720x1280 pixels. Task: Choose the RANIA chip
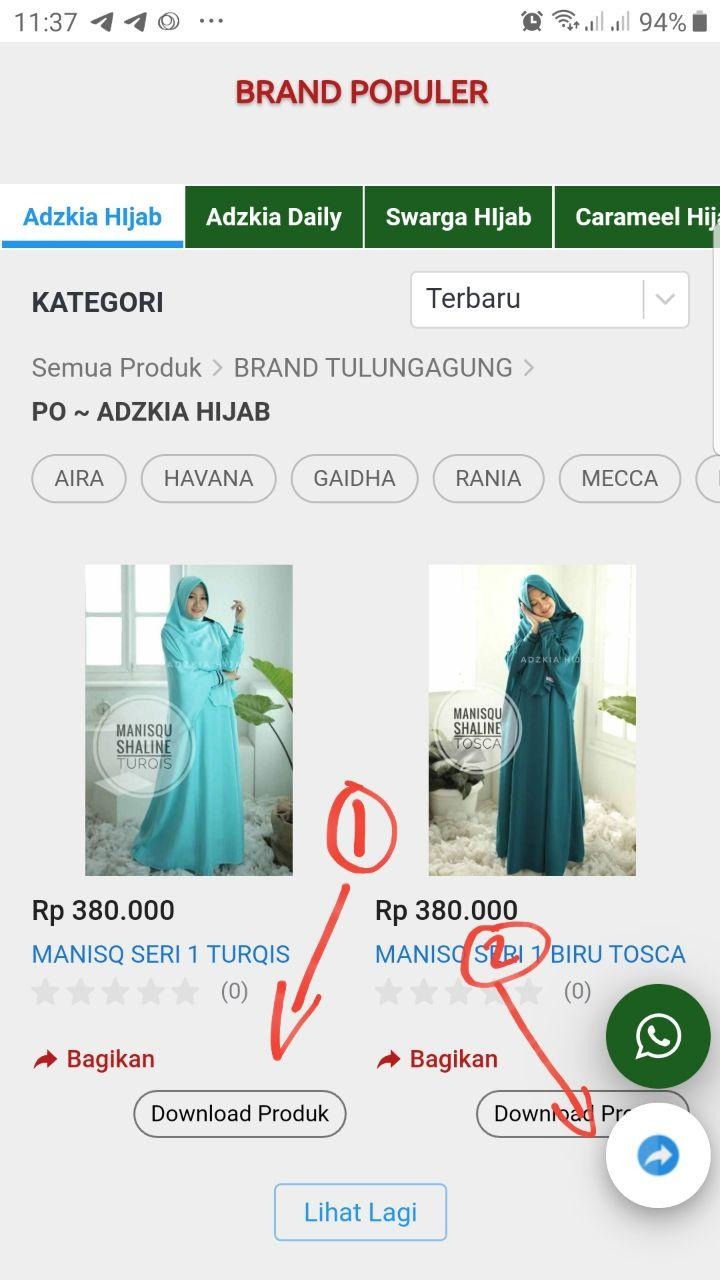tap(488, 478)
